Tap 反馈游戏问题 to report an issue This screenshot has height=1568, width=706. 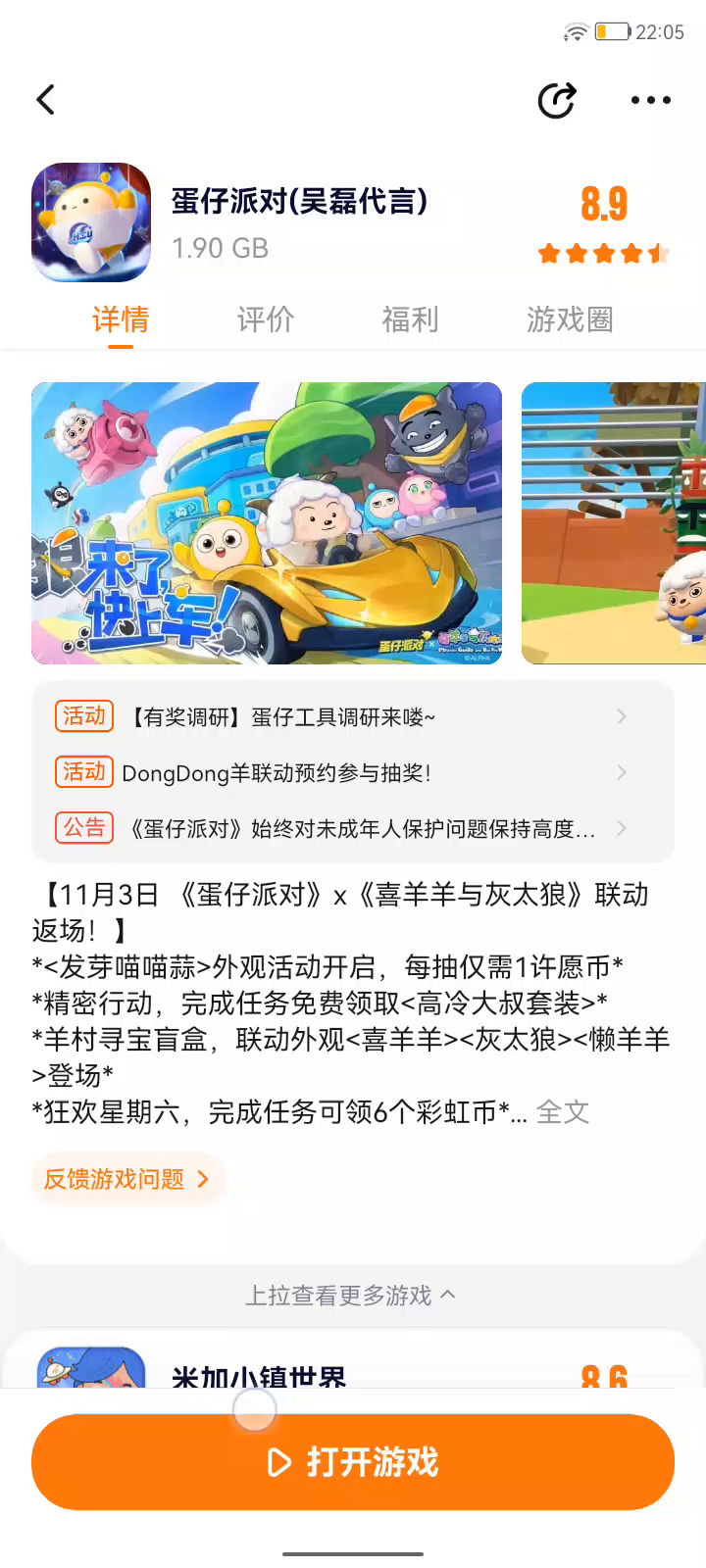point(126,1179)
